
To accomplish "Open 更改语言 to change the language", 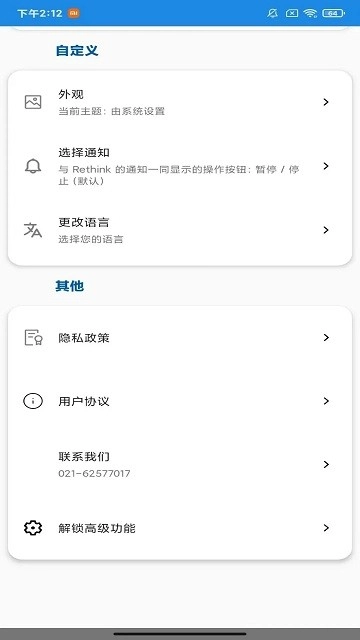I will (x=180, y=230).
